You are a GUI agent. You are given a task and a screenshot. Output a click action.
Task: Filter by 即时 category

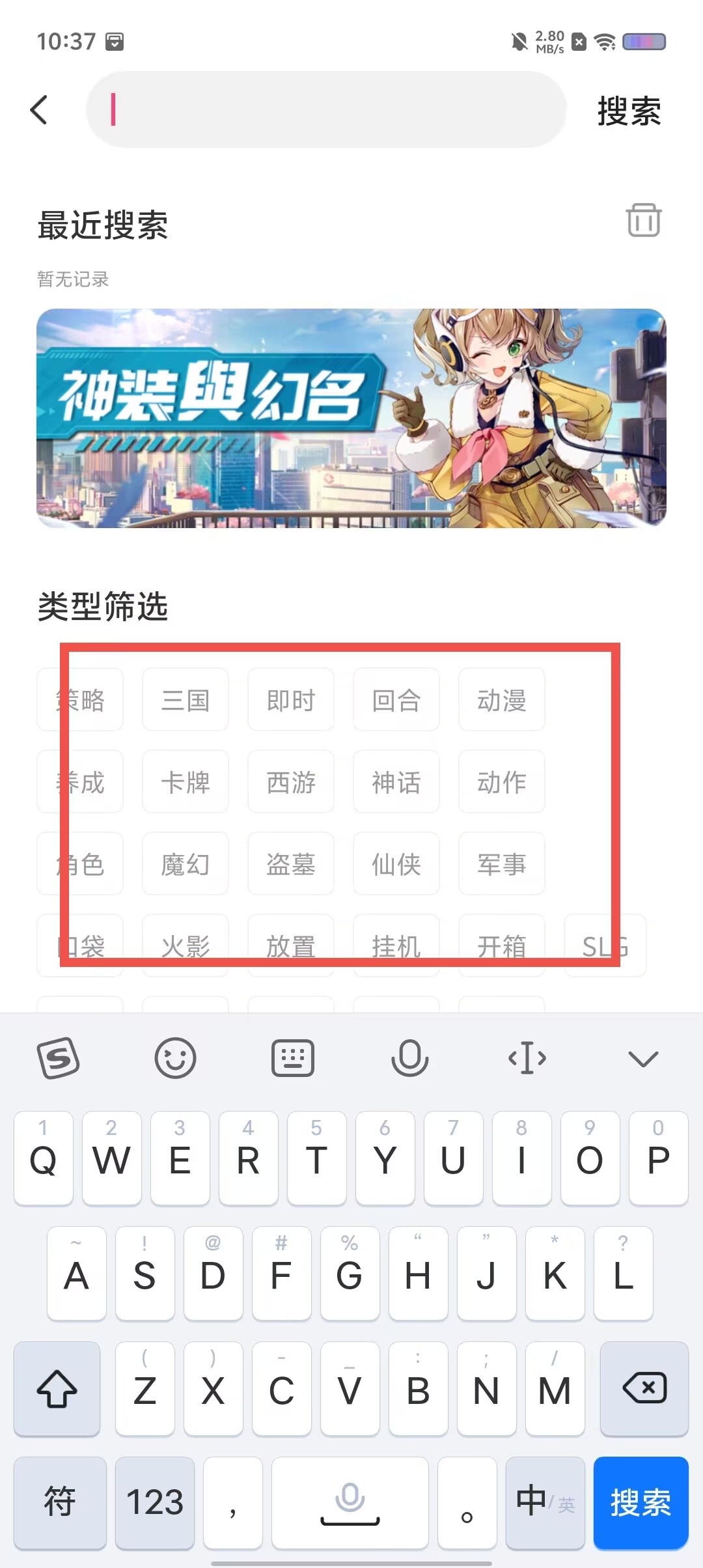pos(291,700)
